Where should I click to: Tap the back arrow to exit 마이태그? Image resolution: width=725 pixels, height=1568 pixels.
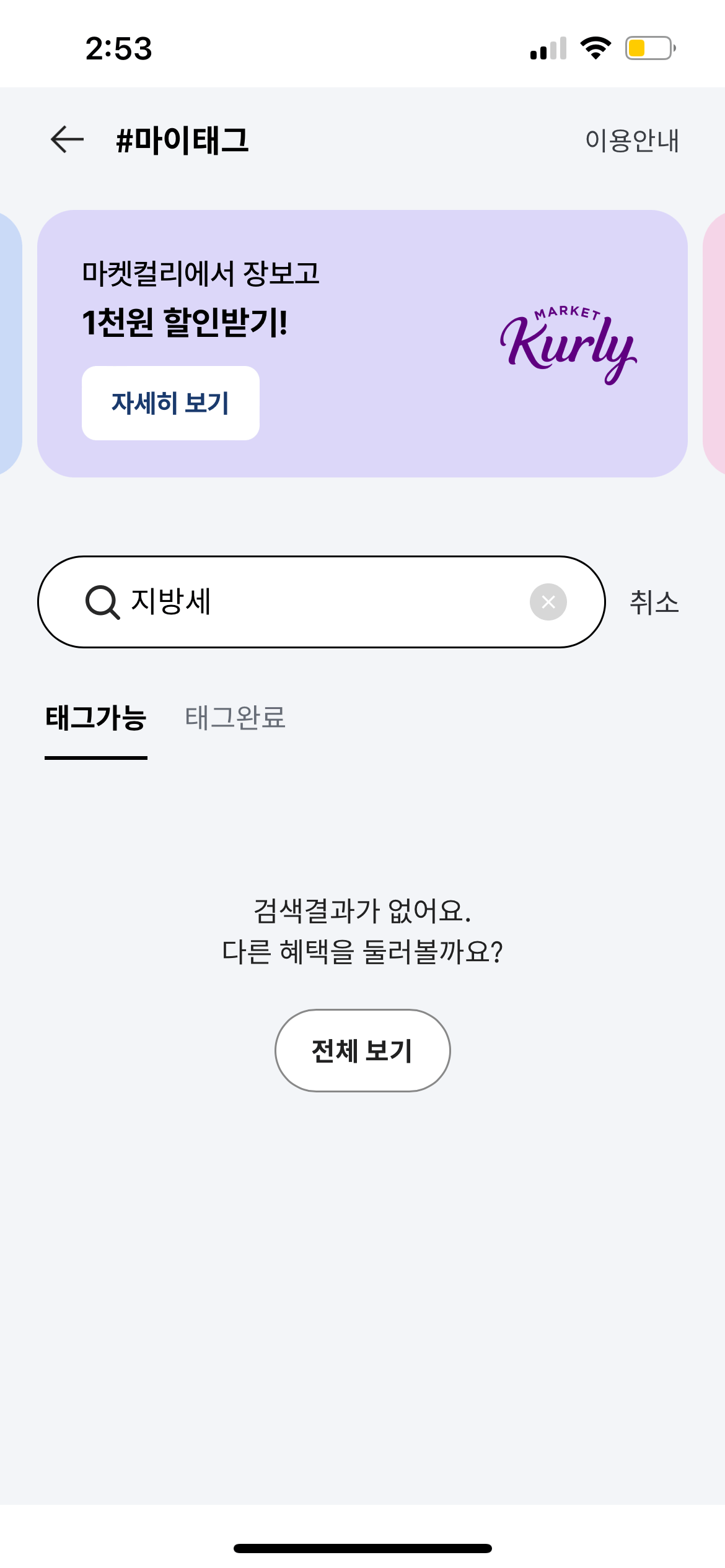(x=66, y=139)
